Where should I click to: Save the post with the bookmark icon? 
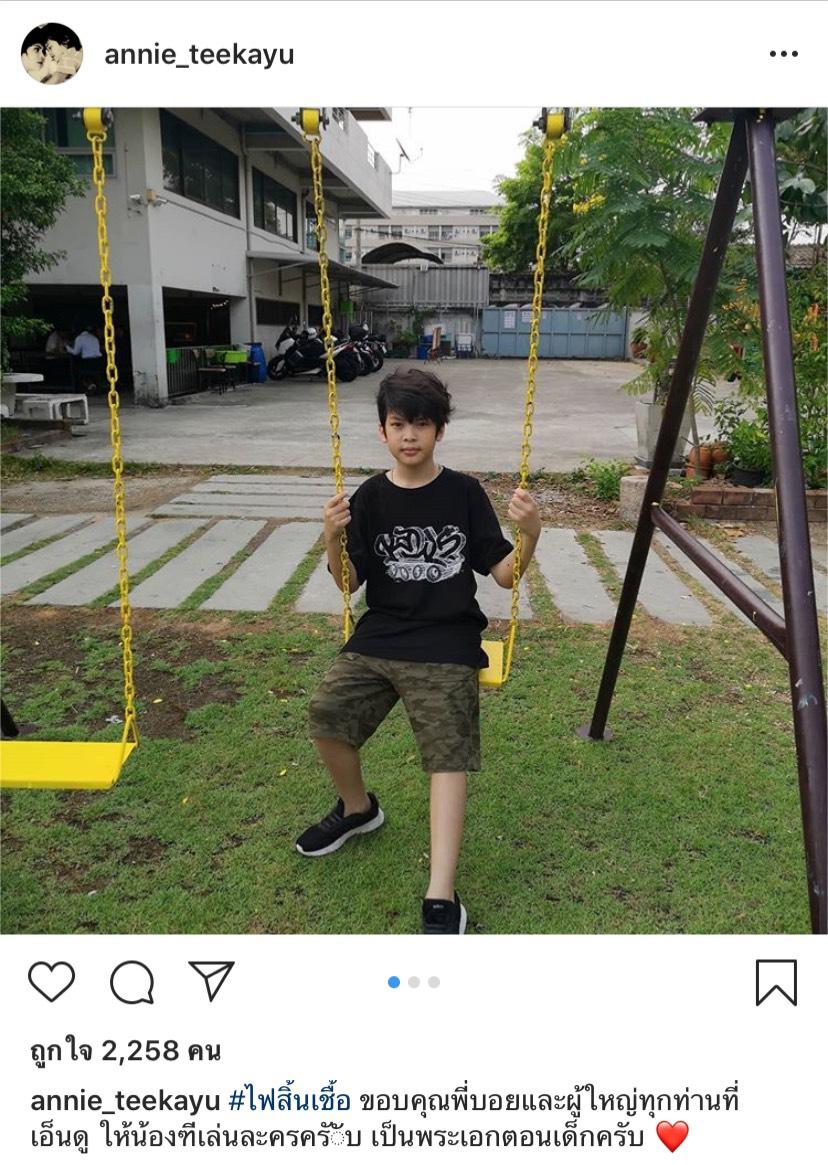tap(775, 982)
